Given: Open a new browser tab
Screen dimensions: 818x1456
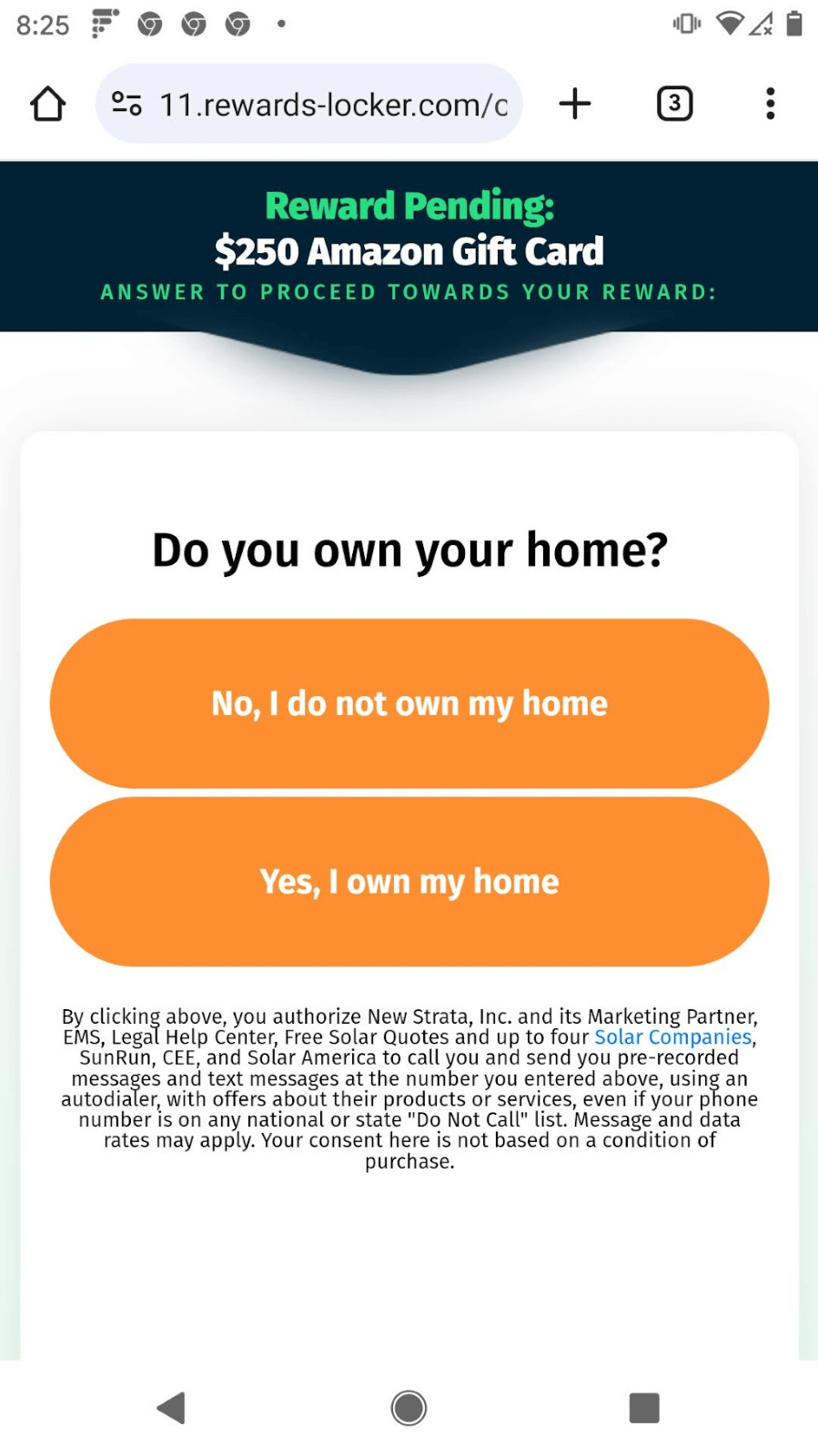Looking at the screenshot, I should [574, 104].
